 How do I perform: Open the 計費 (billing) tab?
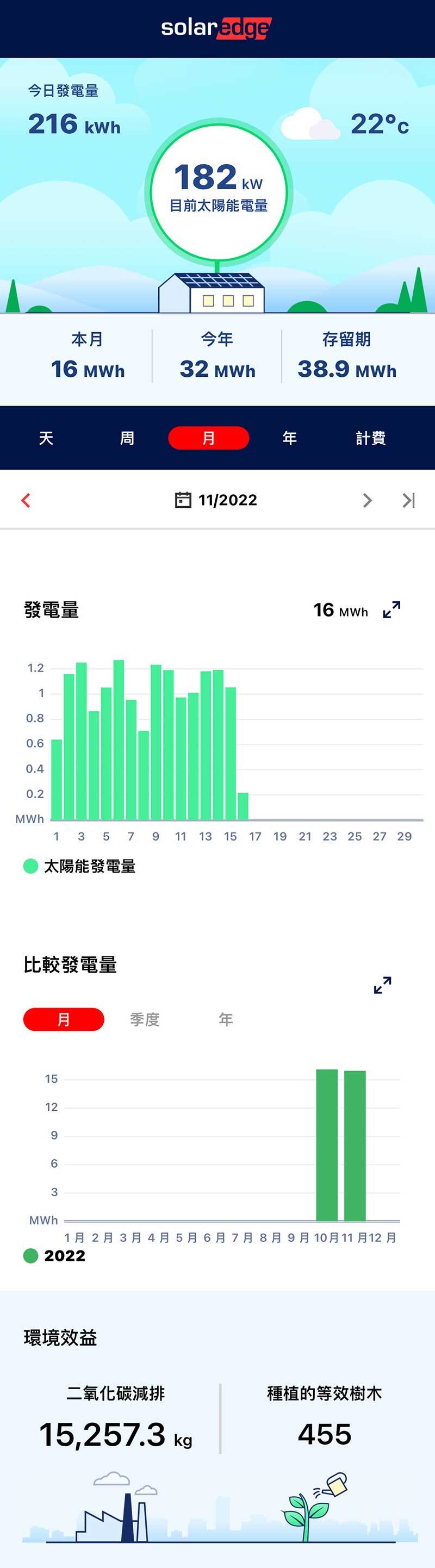(x=370, y=438)
